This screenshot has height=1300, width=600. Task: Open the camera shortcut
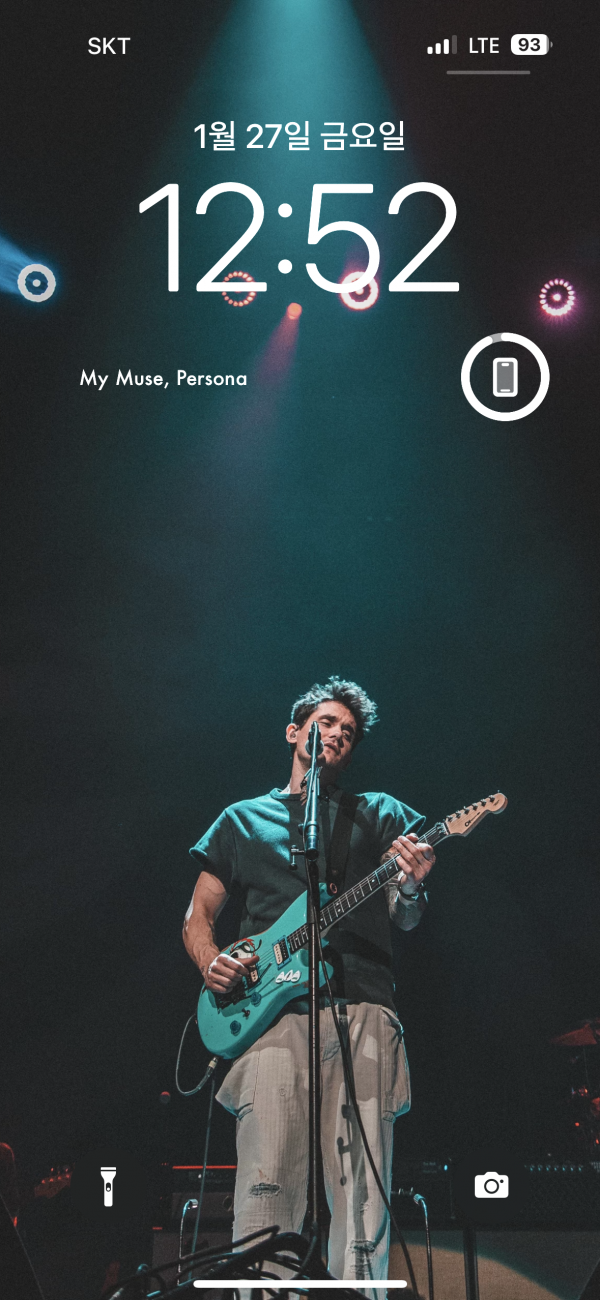[x=491, y=1186]
